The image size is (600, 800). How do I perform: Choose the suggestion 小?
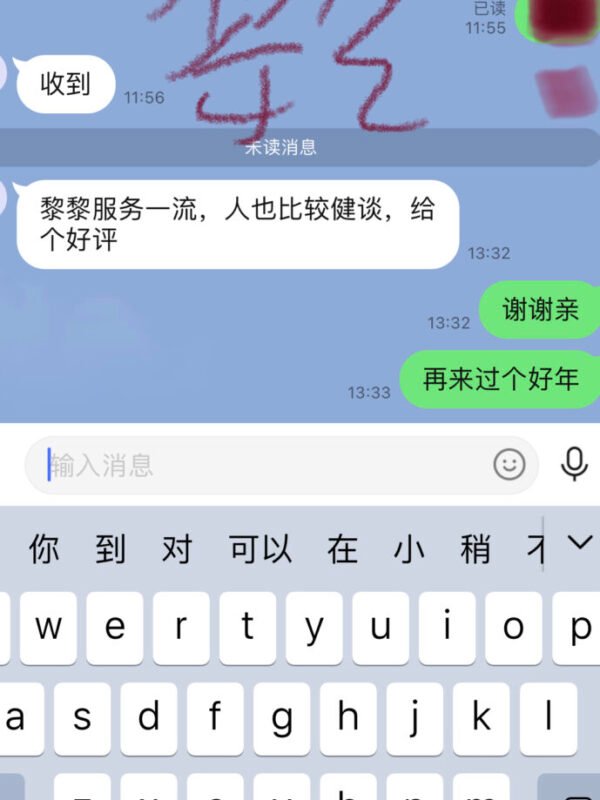point(409,549)
